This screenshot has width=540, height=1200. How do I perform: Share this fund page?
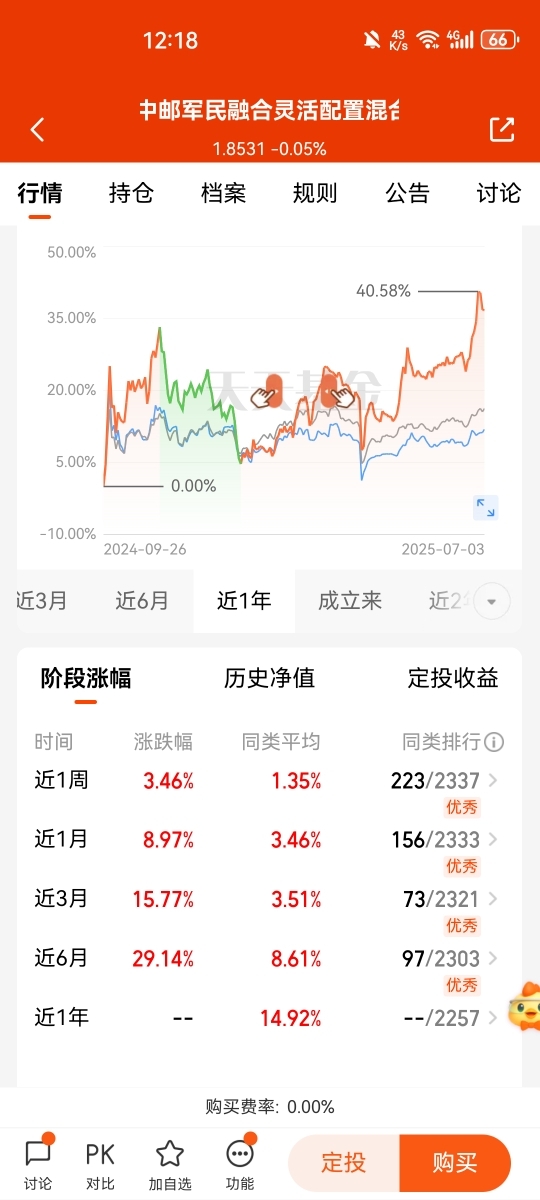click(501, 129)
